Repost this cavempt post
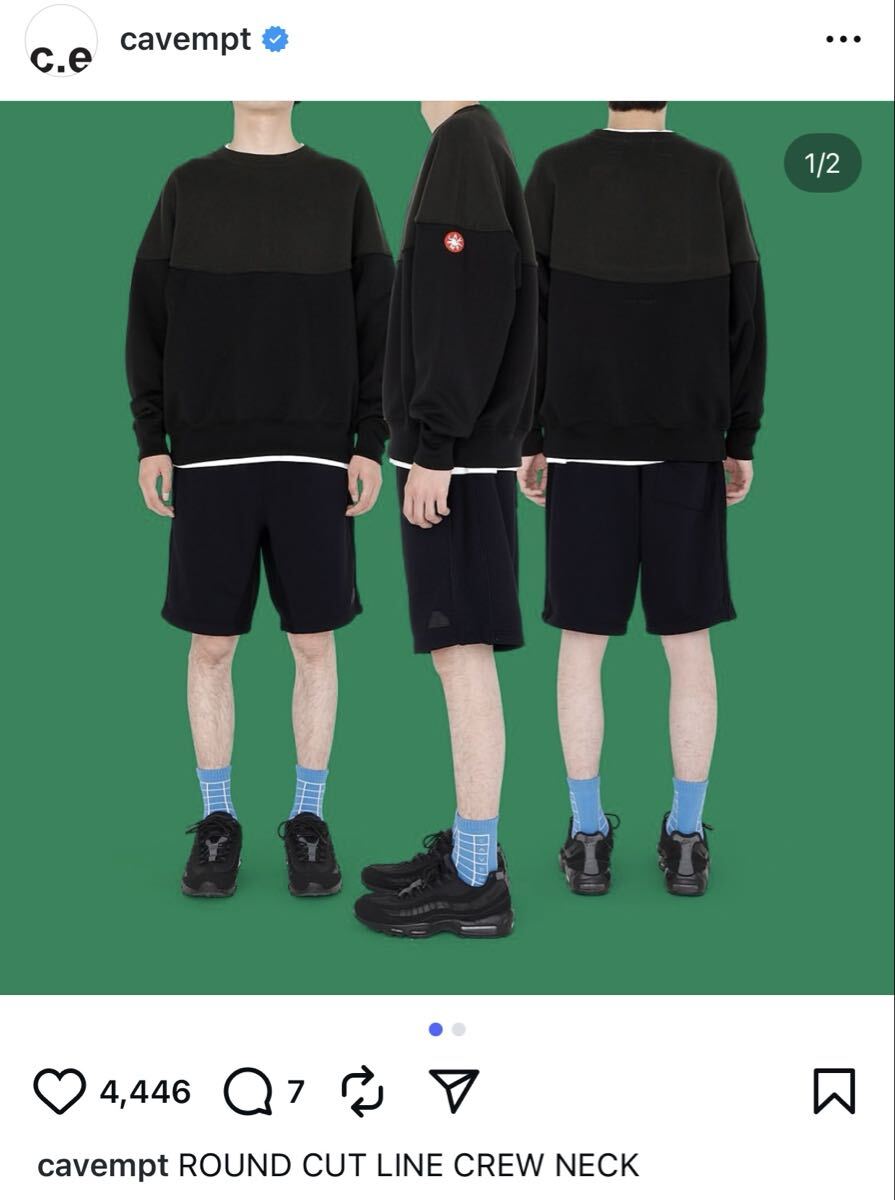Image resolution: width=895 pixels, height=1200 pixels. [362, 1091]
